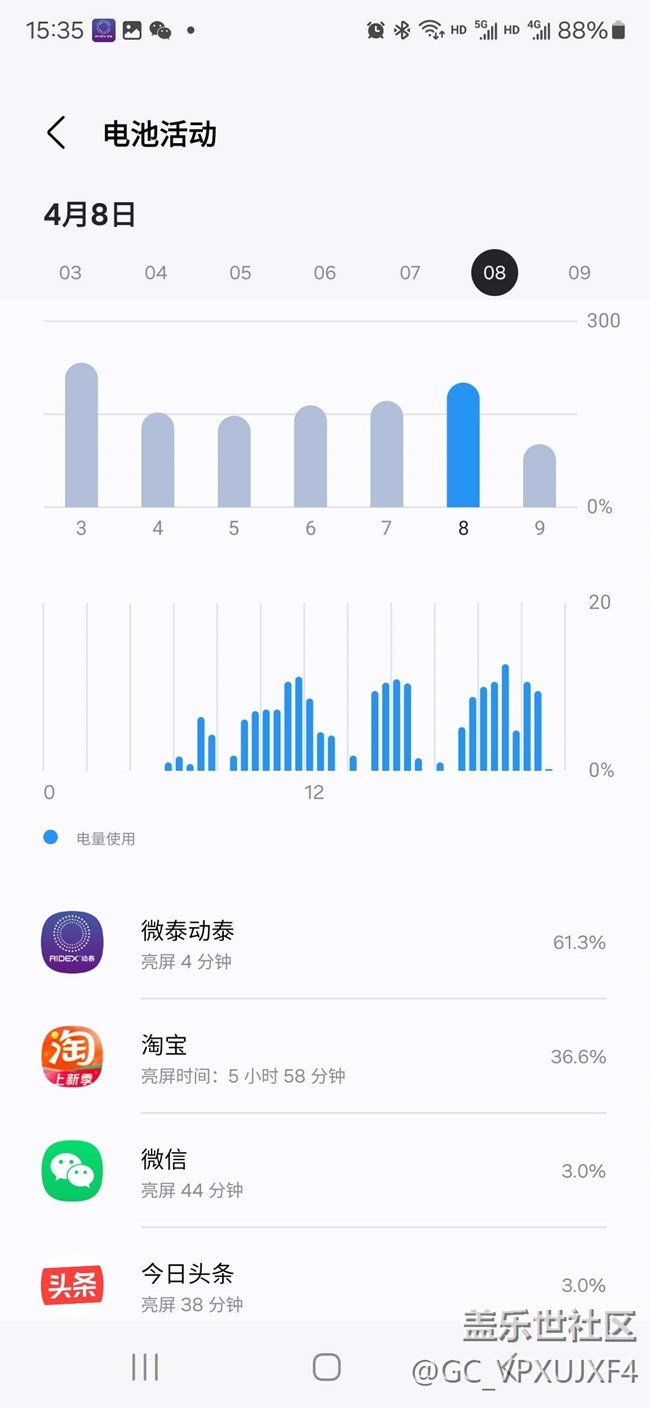Viewport: 650px width, 1408px height.
Task: Switch to date 06
Action: (325, 273)
